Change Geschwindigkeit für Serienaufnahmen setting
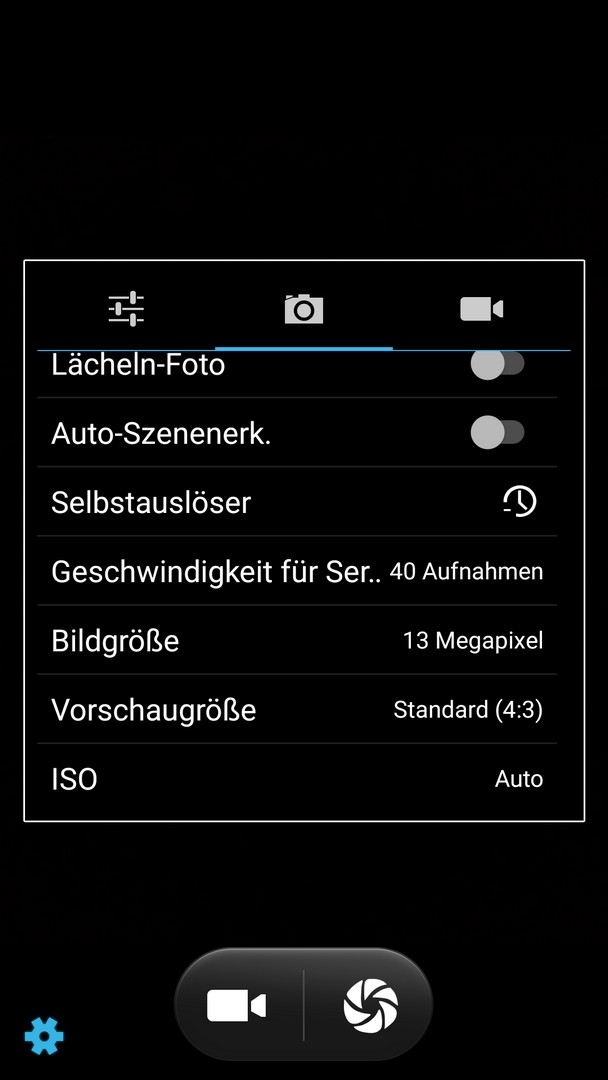608x1080 pixels. click(x=297, y=571)
